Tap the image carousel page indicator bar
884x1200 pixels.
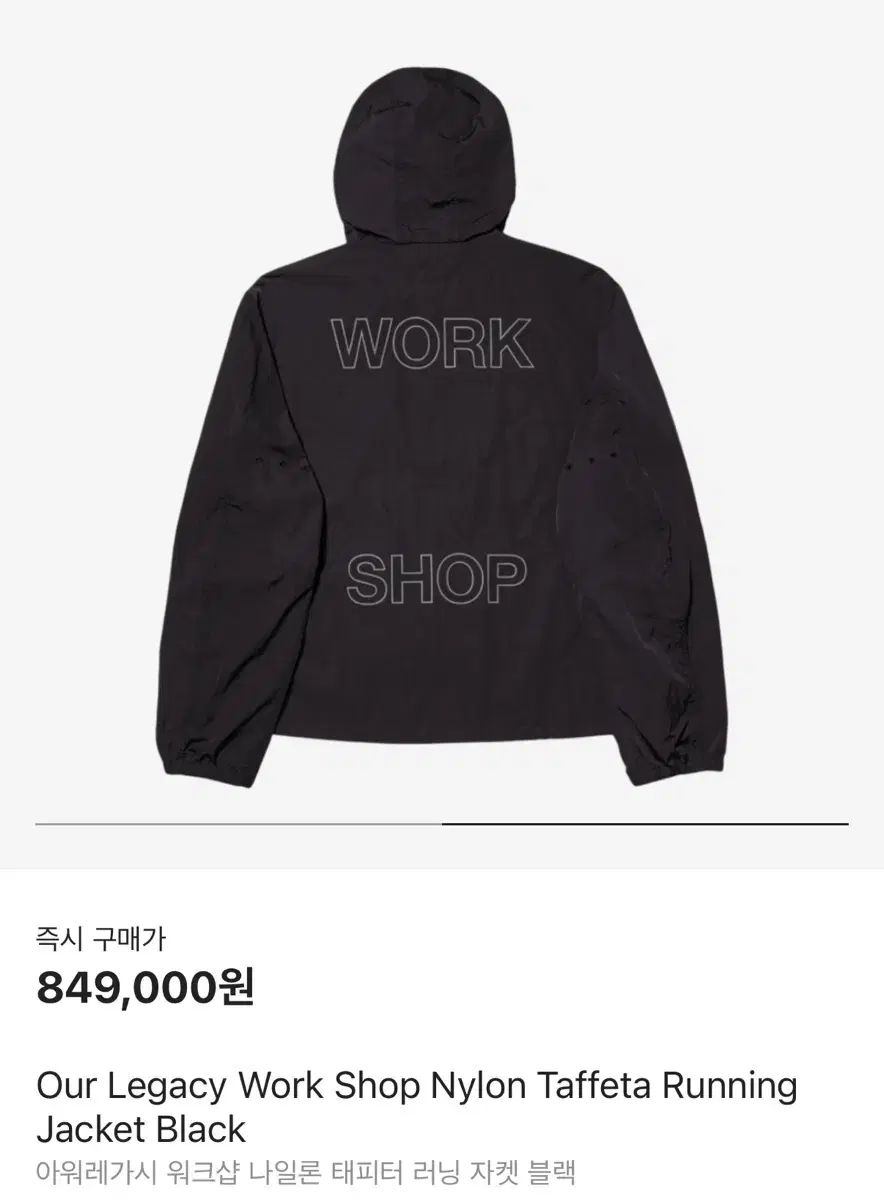click(x=441, y=824)
